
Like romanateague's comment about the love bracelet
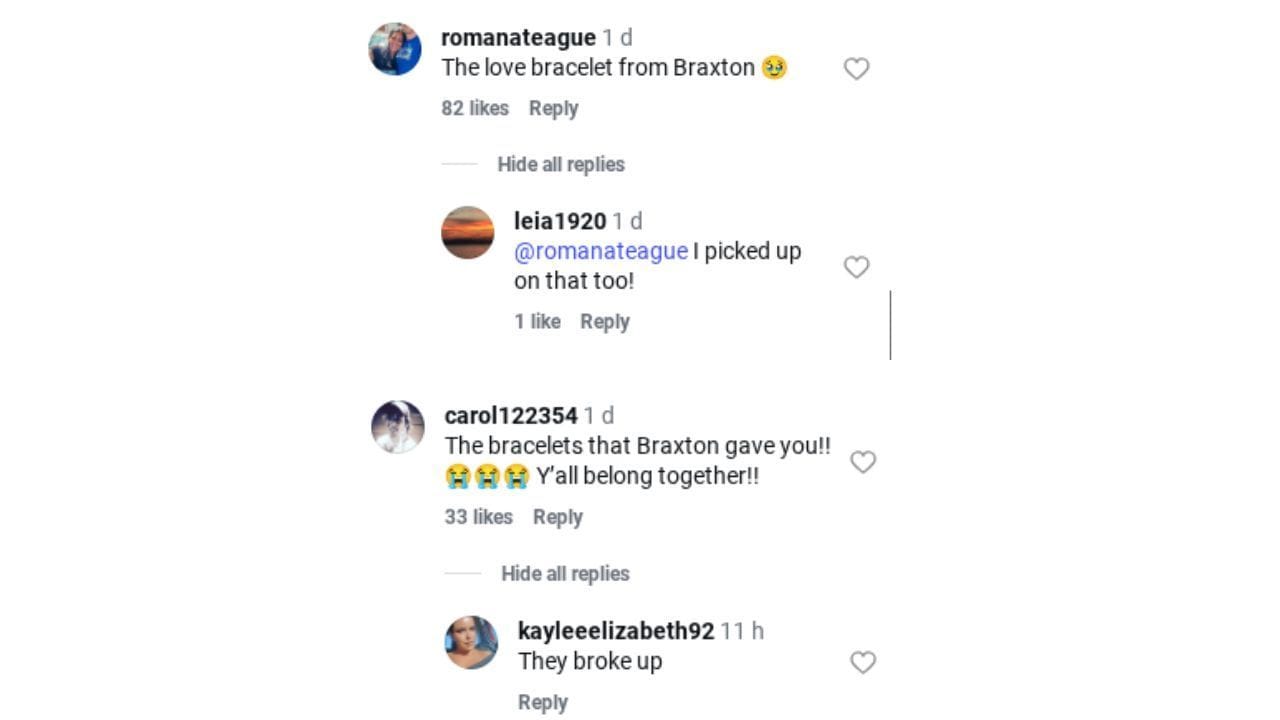856,69
